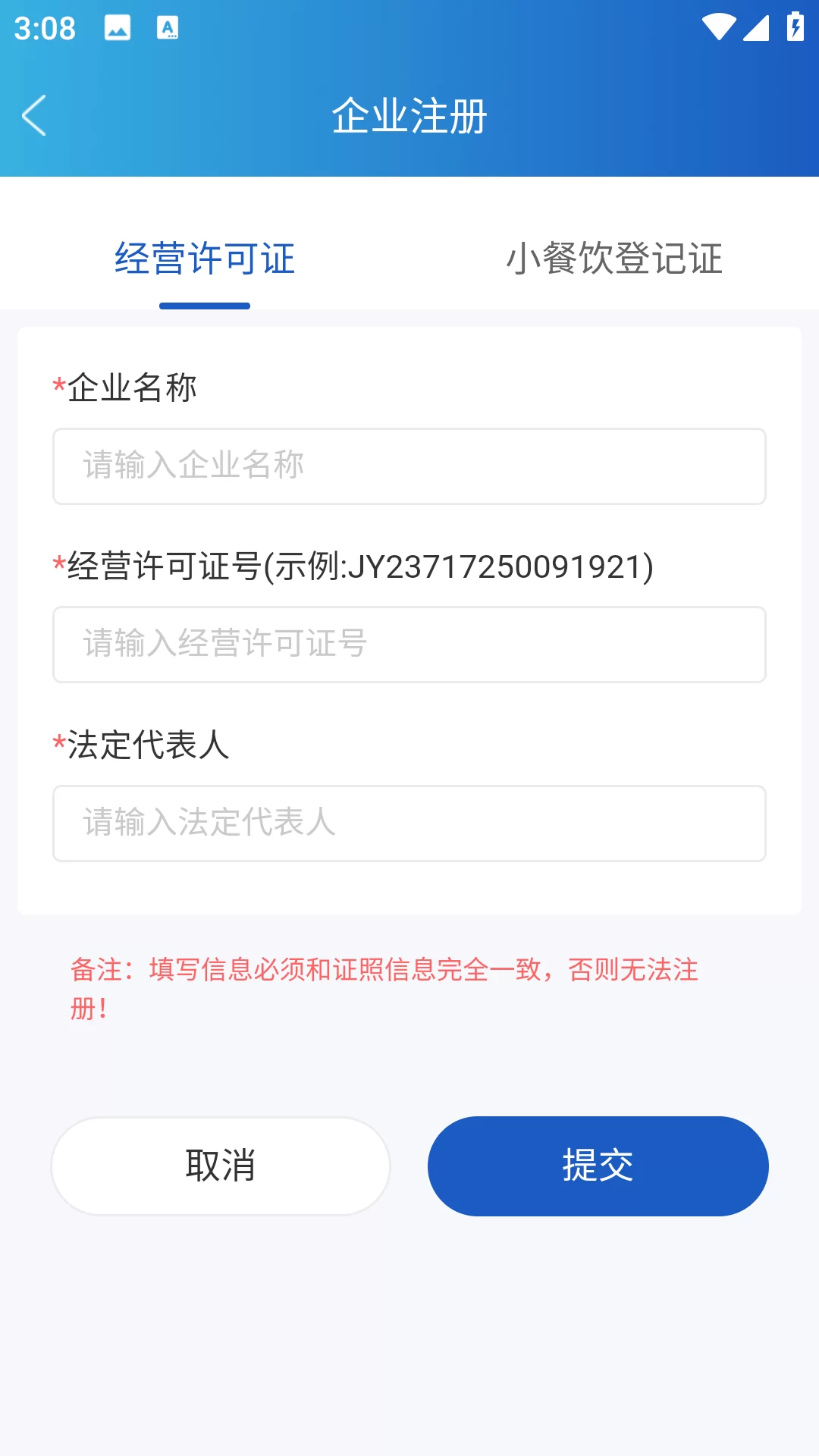Tap the letter A notification icon
819x1456 pixels.
tap(168, 28)
